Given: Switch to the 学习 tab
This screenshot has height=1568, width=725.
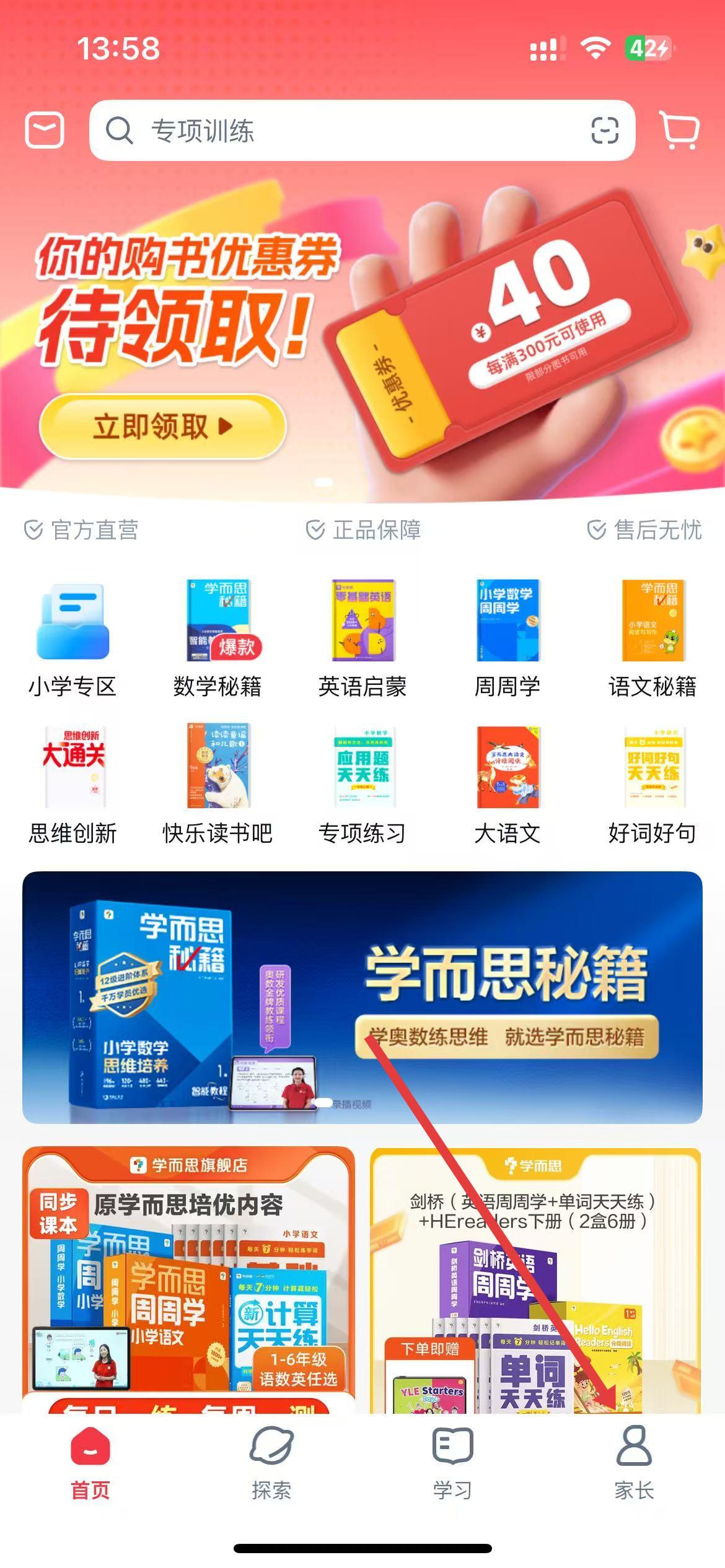Looking at the screenshot, I should 452,1463.
